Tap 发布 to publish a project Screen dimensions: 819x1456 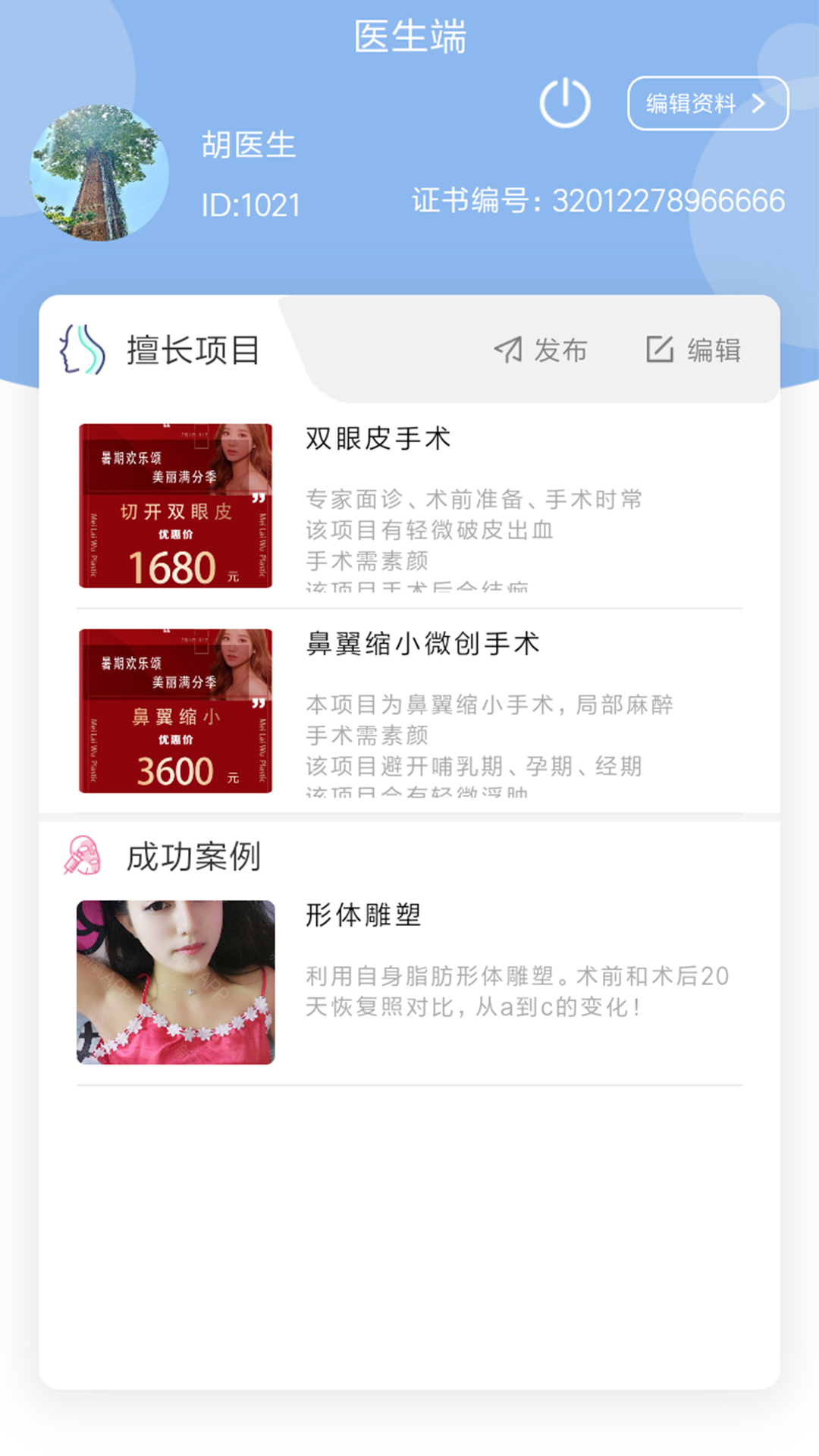pos(541,350)
